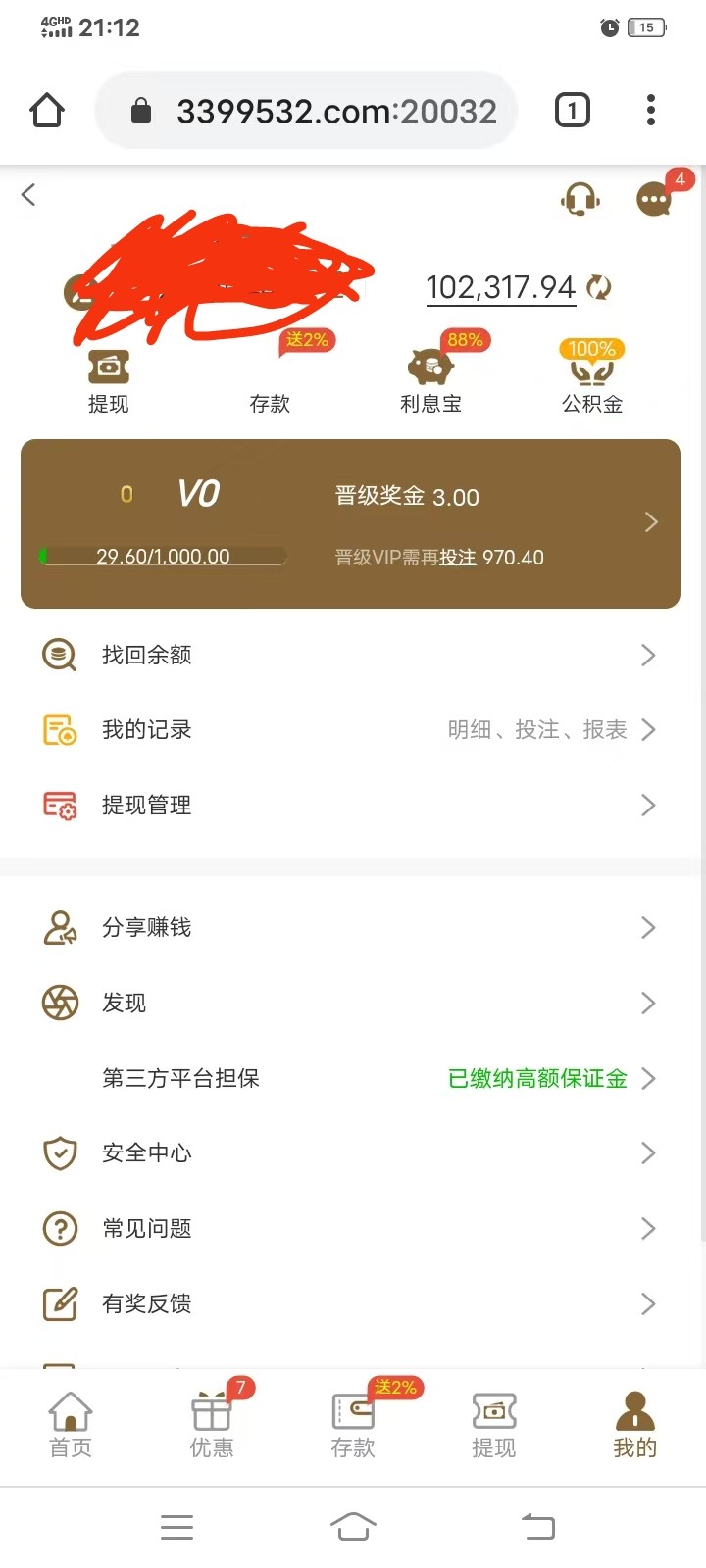706x1568 pixels.
Task: Open browser tab switcher
Action: point(573,110)
